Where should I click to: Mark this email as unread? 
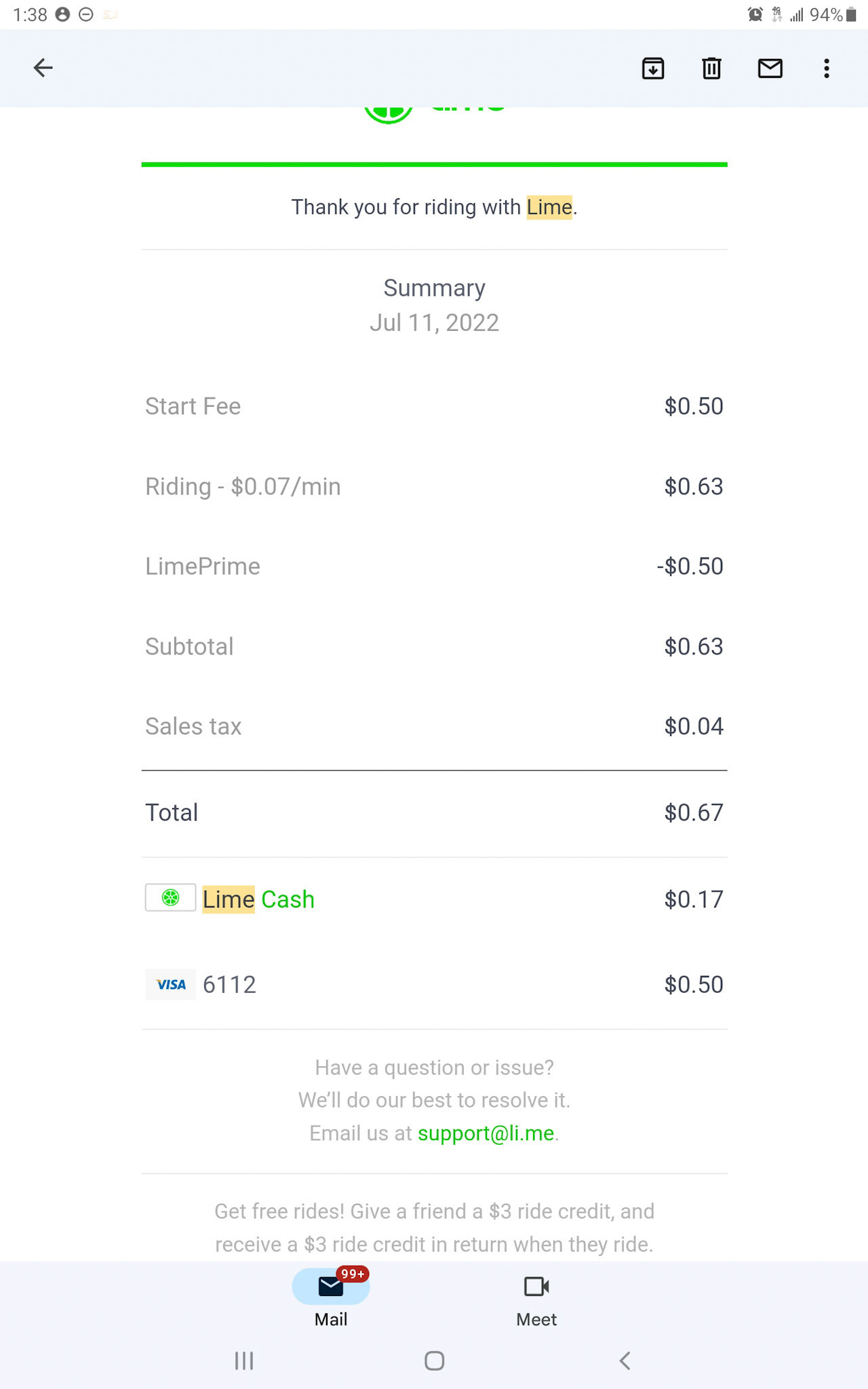click(770, 69)
